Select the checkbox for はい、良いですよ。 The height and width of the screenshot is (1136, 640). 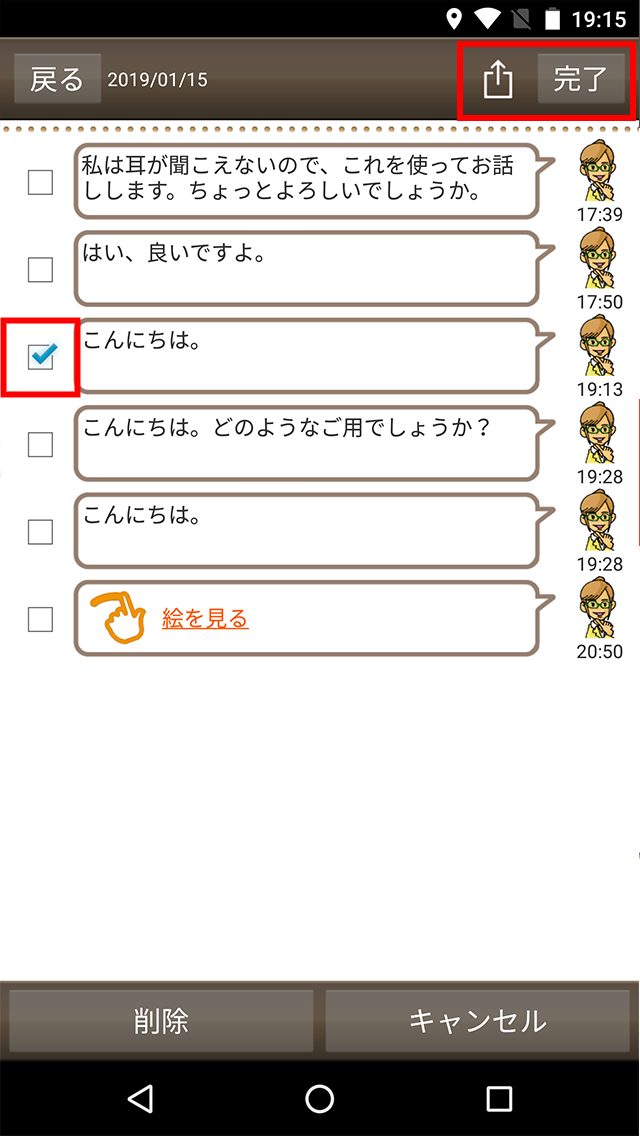pyautogui.click(x=40, y=269)
